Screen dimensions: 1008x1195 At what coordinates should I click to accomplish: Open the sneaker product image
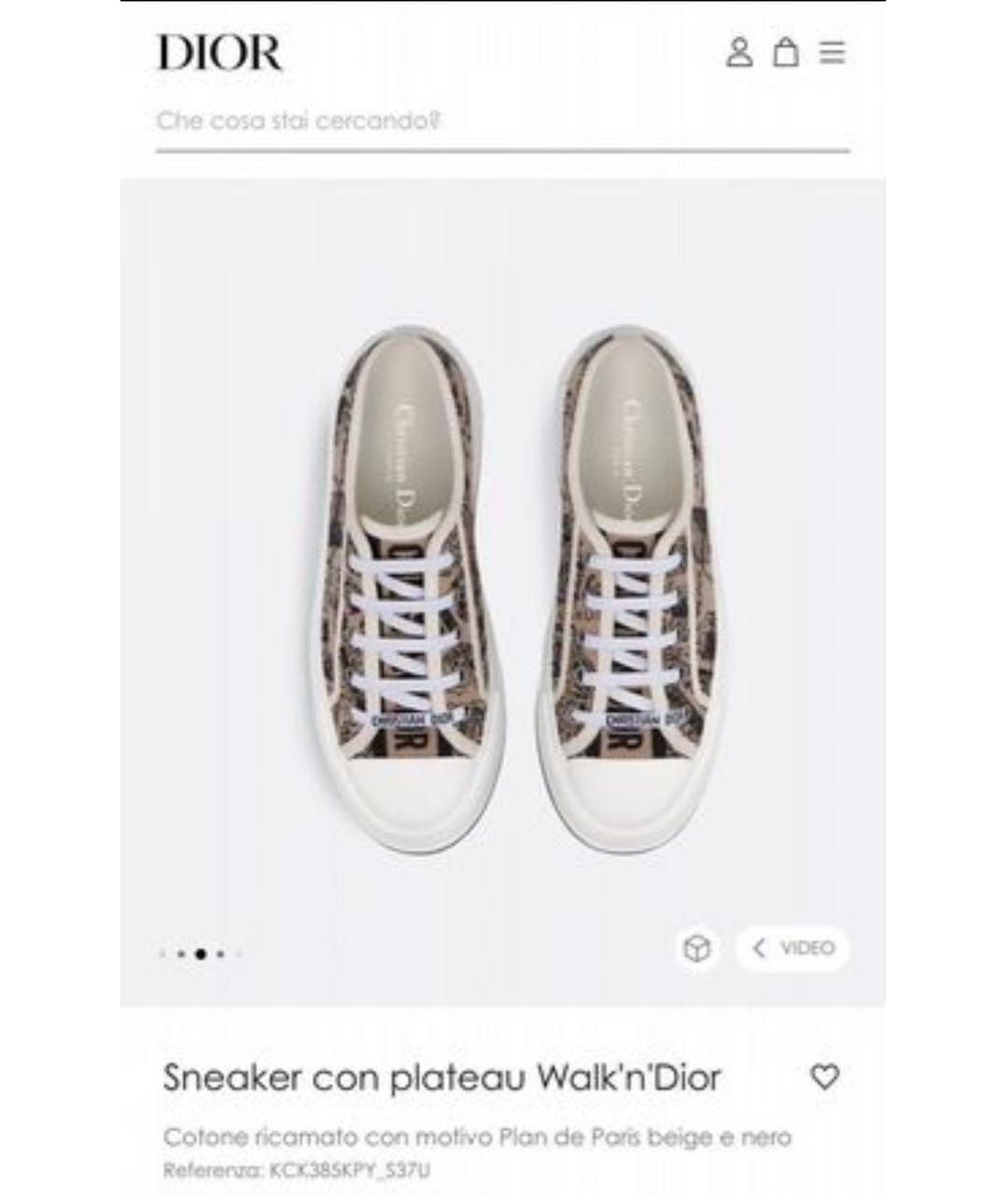502,588
